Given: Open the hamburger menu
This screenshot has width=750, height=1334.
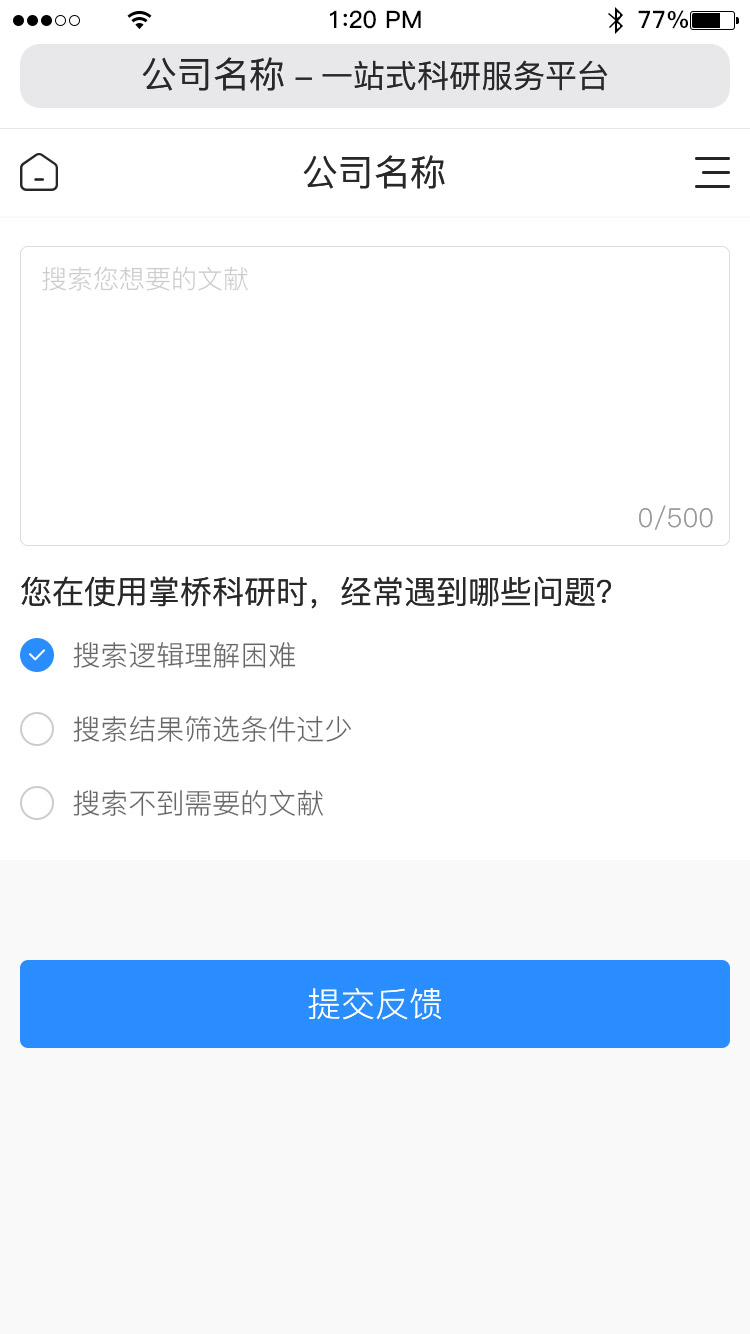Looking at the screenshot, I should tap(712, 172).
